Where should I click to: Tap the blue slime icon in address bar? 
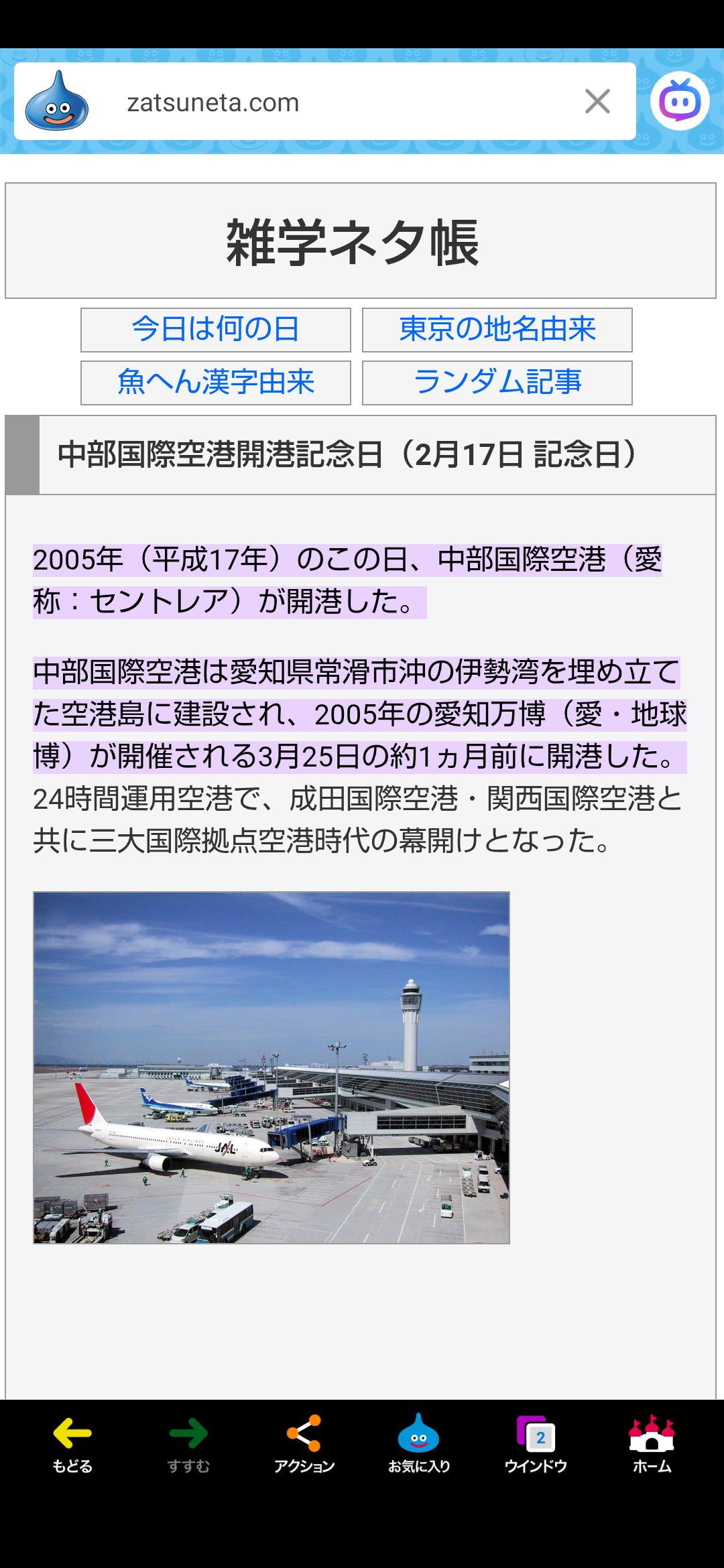57,102
